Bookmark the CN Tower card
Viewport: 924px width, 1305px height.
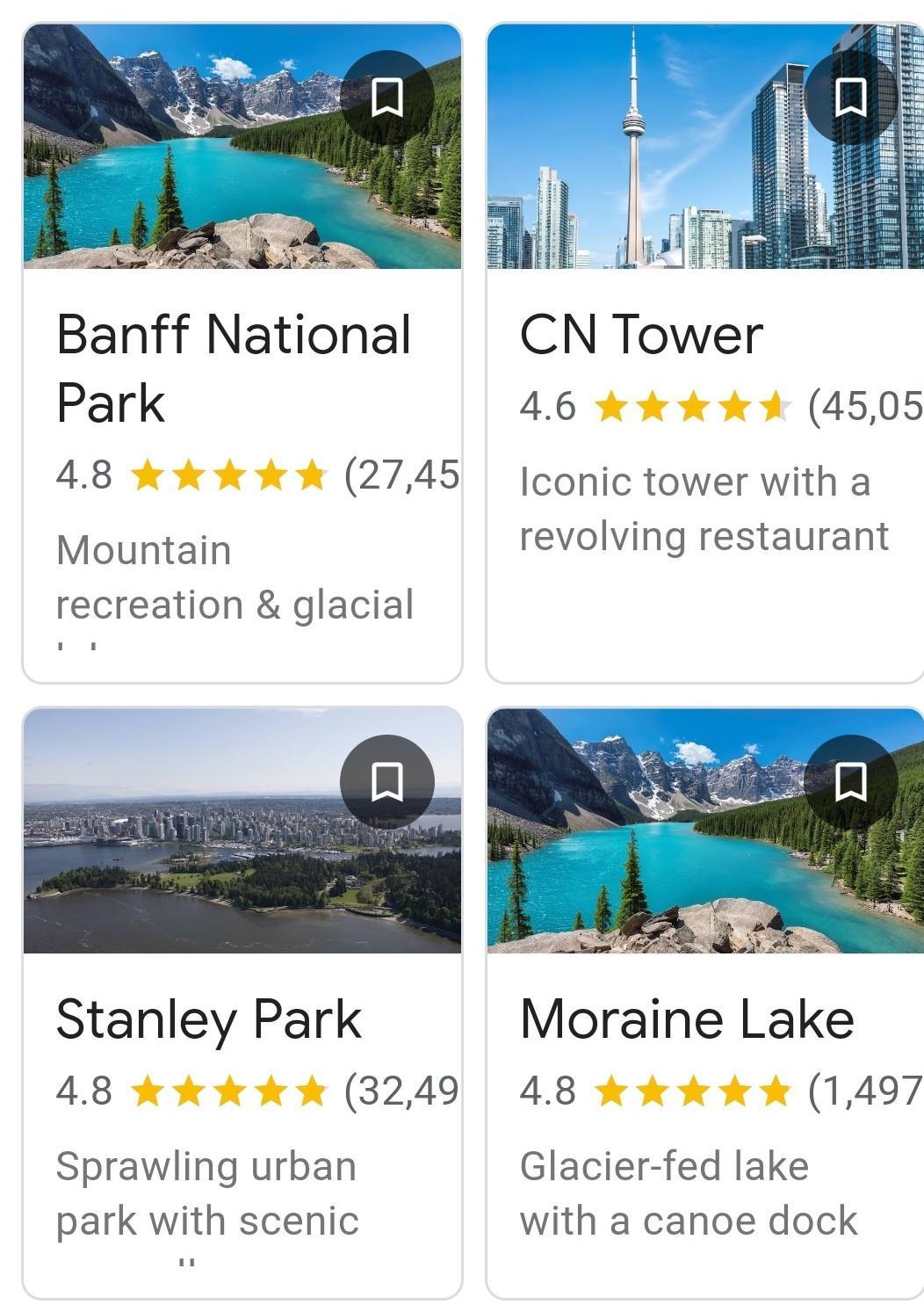click(850, 98)
